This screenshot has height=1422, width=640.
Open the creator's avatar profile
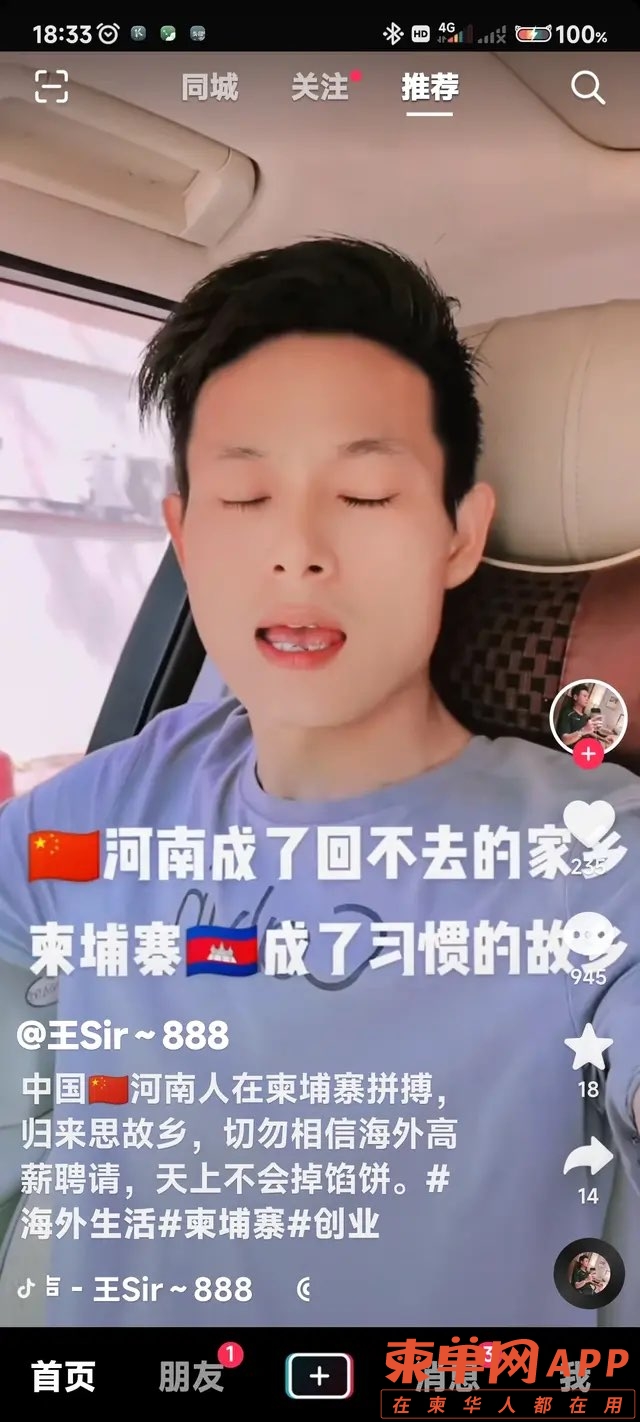588,715
